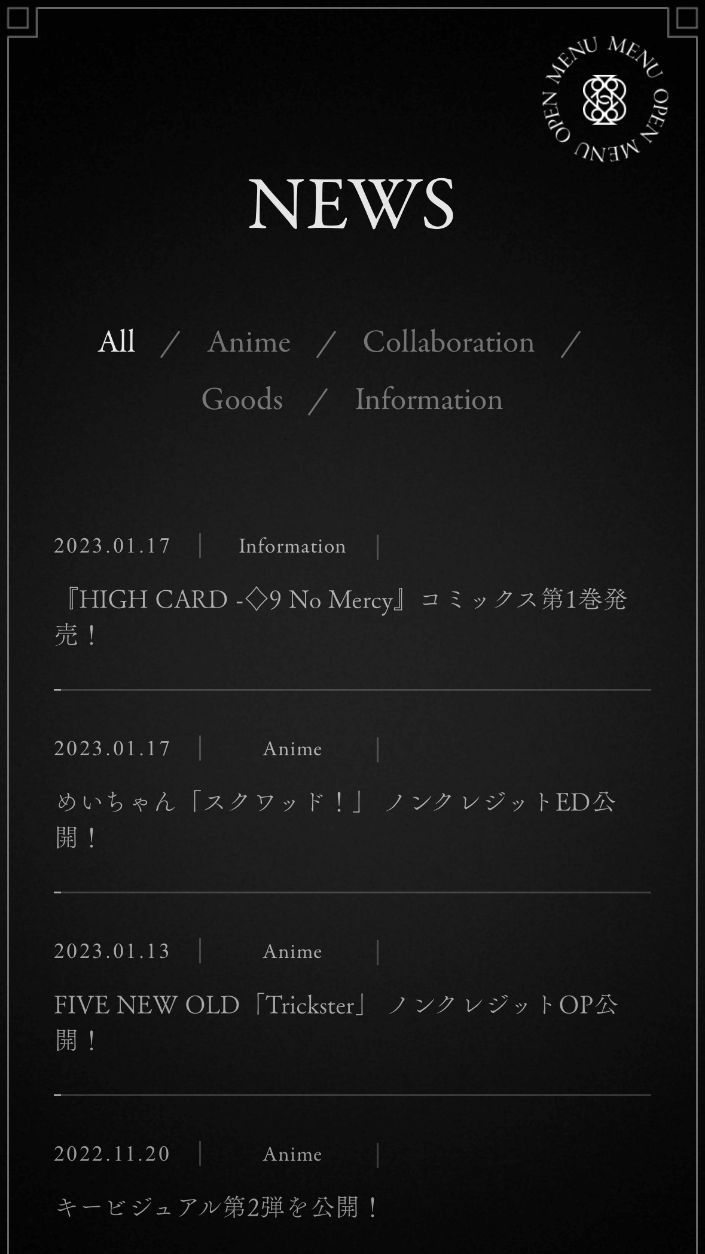The height and width of the screenshot is (1254, 705).
Task: Switch to the Anime news filter
Action: coord(248,342)
